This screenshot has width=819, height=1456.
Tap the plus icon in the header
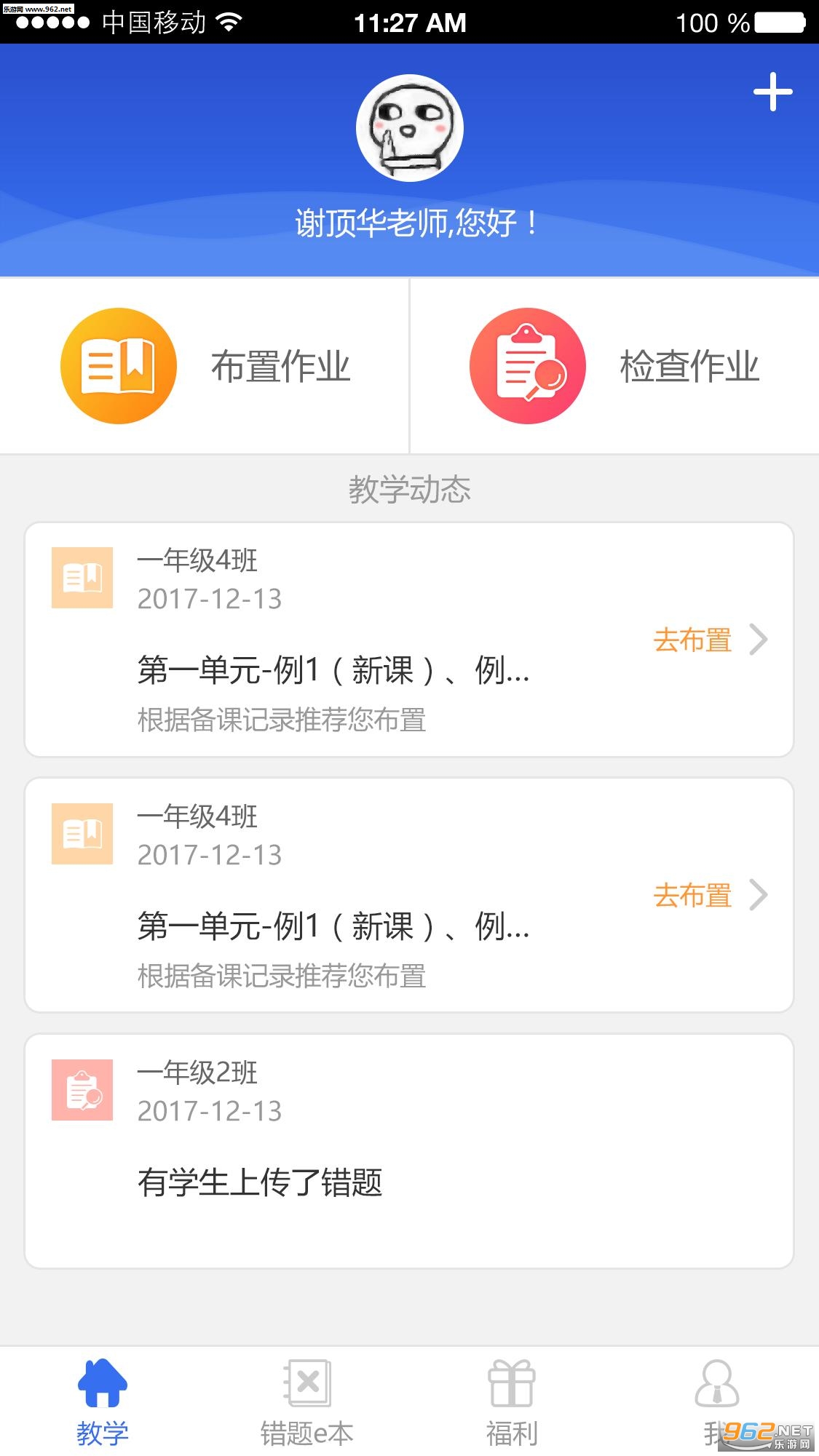point(772,92)
